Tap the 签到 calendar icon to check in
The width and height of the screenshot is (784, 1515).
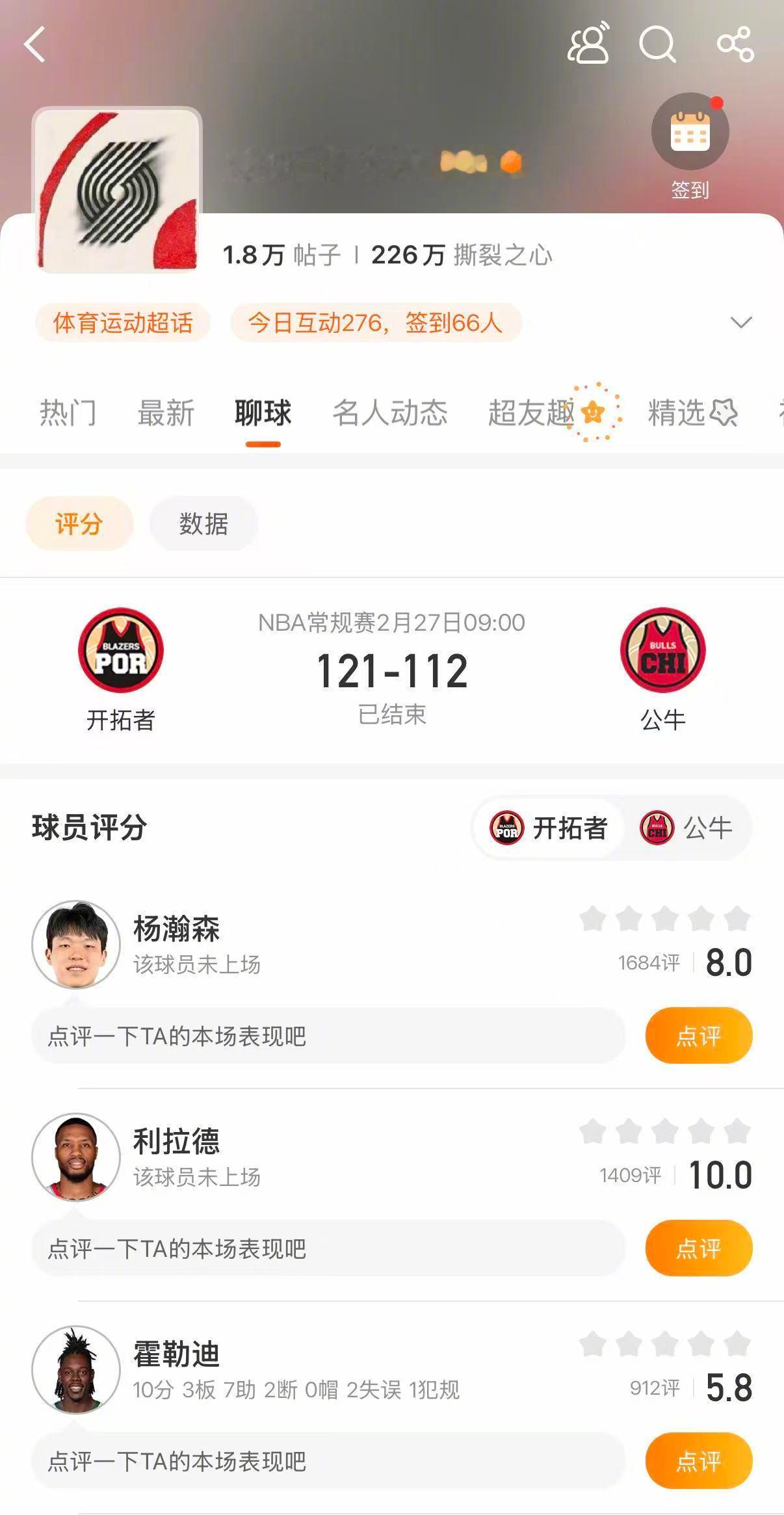click(691, 131)
